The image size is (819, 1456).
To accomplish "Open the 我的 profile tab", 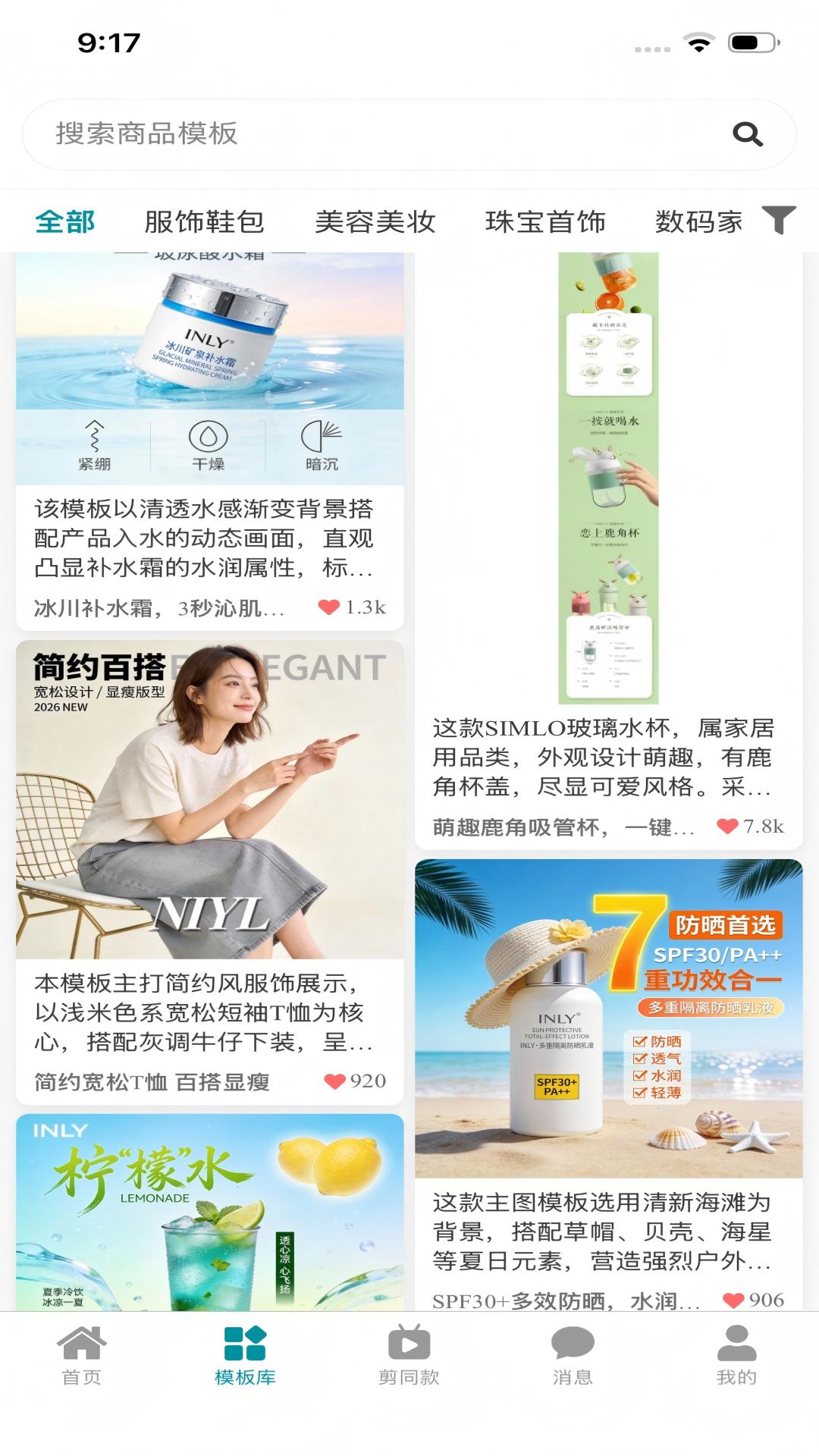I will [736, 1357].
